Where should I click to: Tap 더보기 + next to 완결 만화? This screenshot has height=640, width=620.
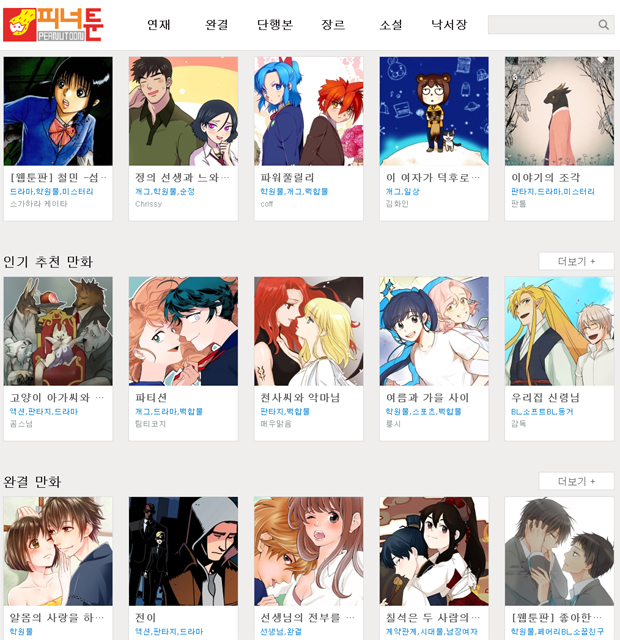576,481
